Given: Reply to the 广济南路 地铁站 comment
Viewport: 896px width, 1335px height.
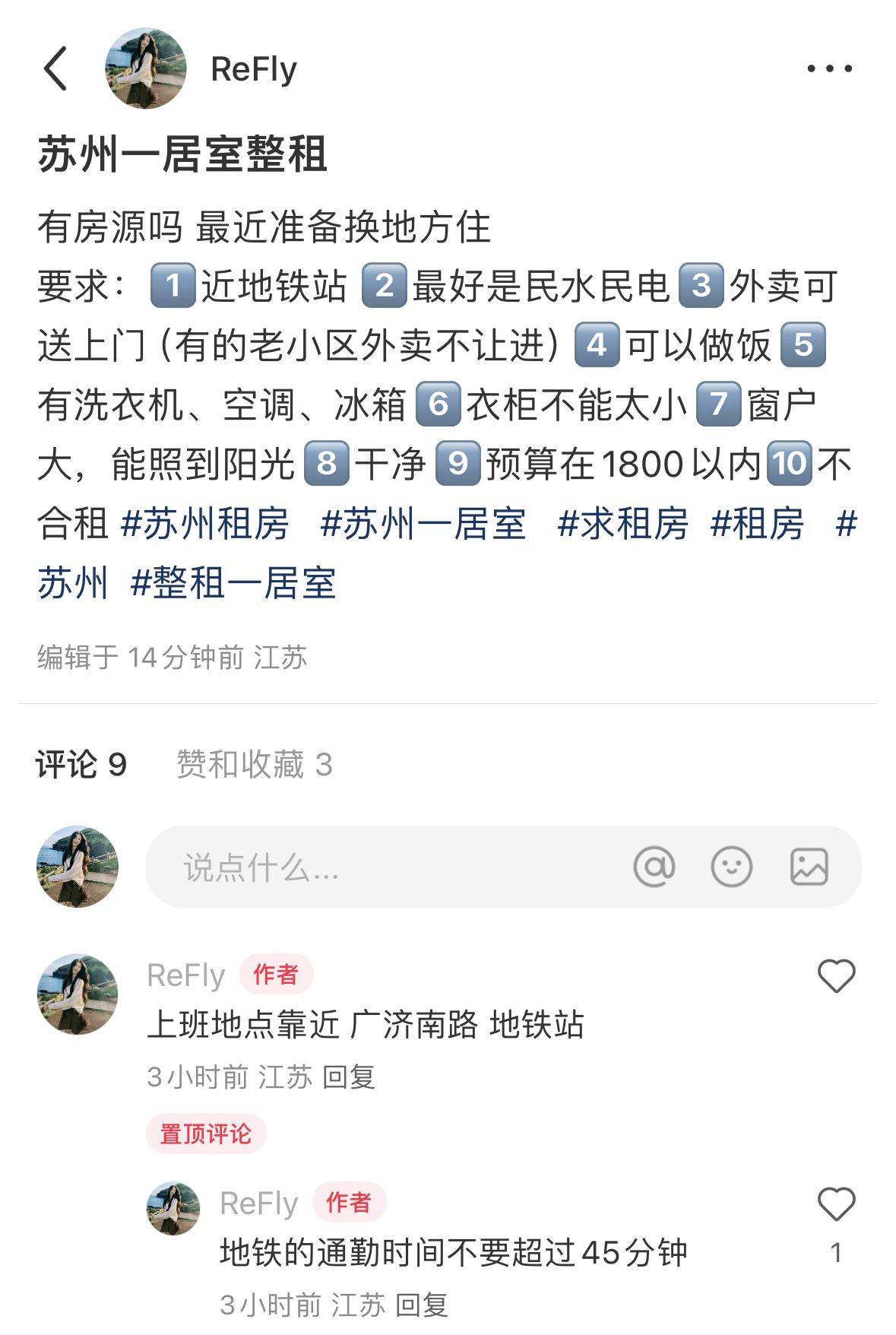Looking at the screenshot, I should tap(349, 1077).
